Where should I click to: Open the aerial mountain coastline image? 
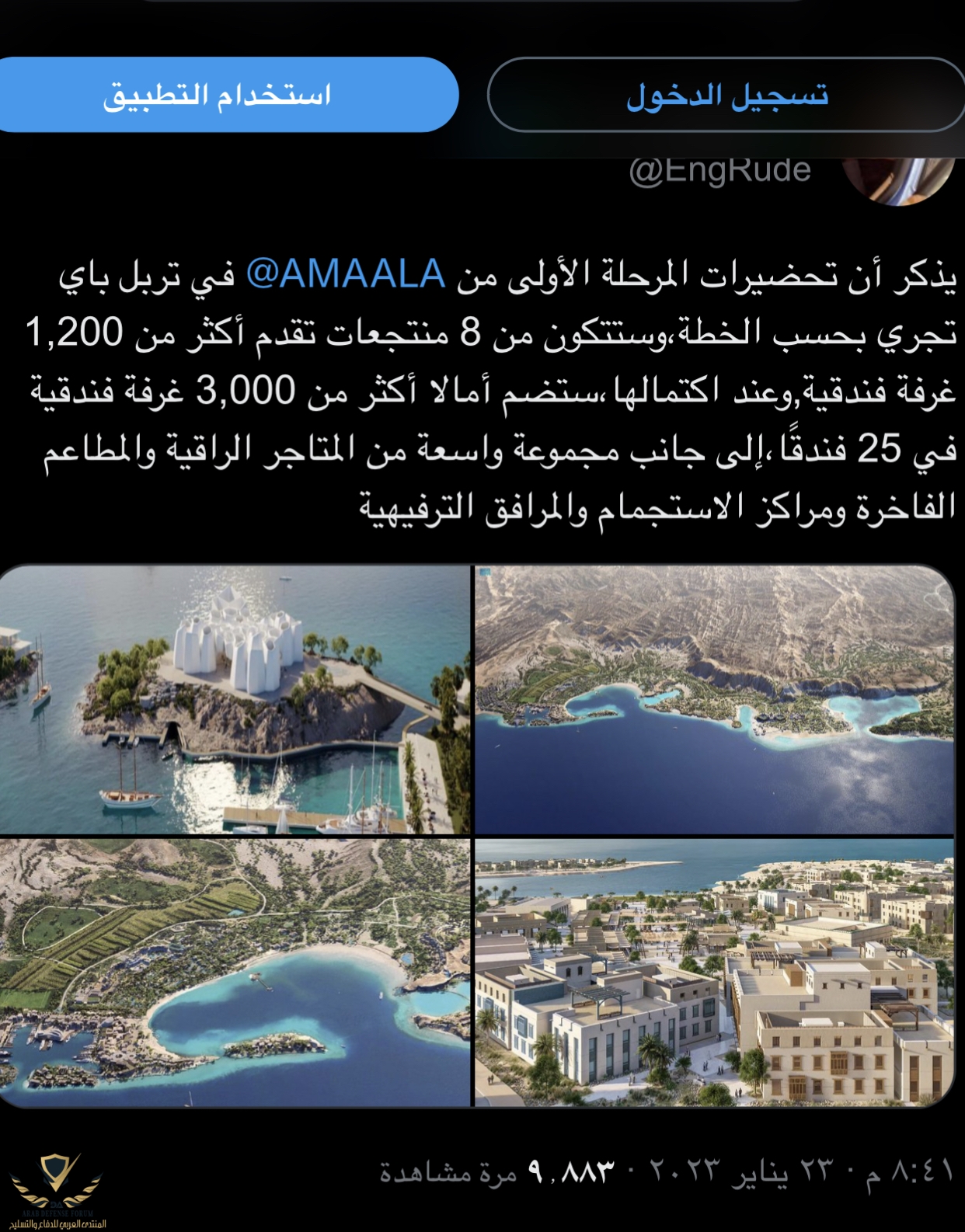713,699
